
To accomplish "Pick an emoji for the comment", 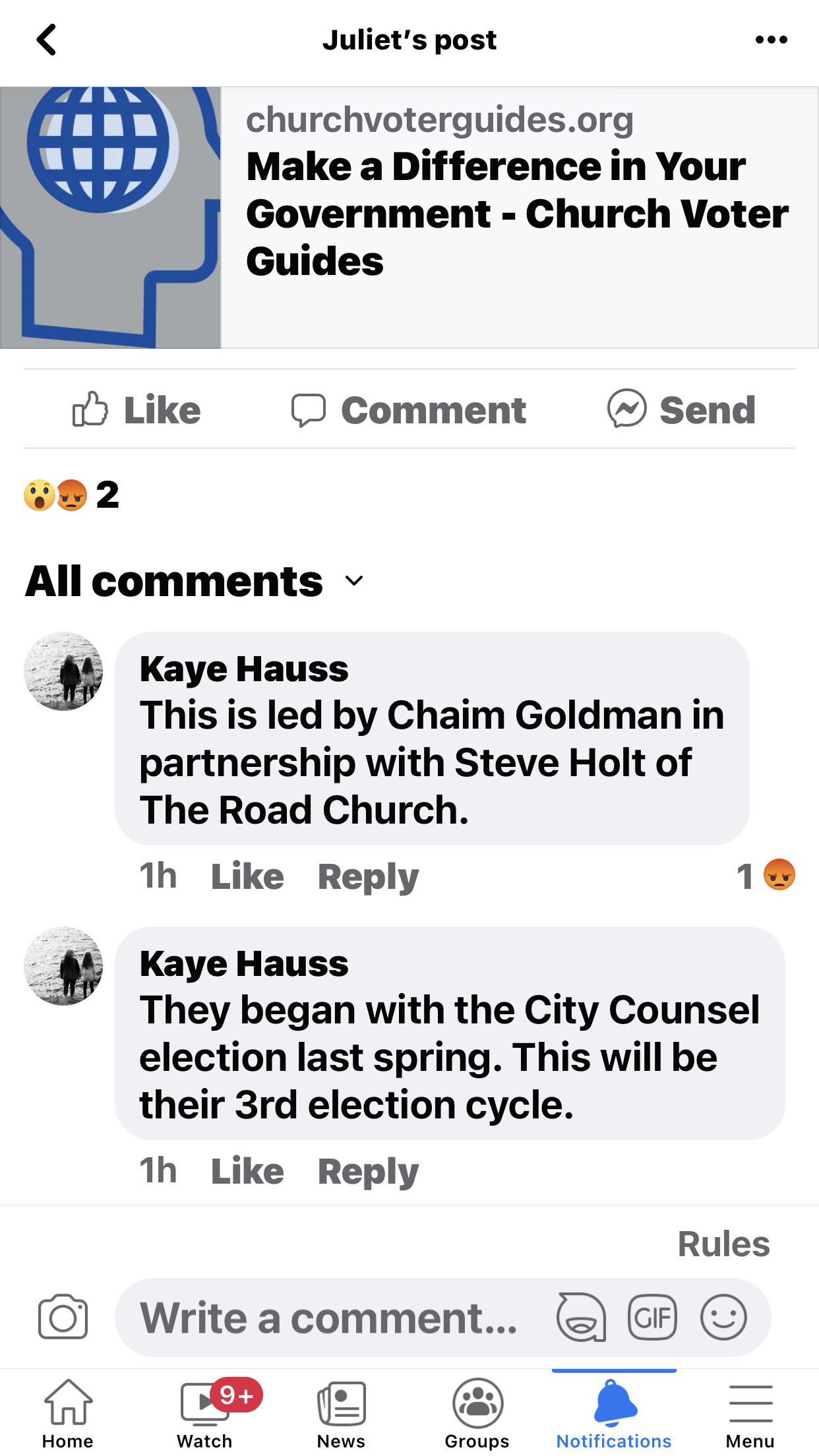I will click(723, 1318).
